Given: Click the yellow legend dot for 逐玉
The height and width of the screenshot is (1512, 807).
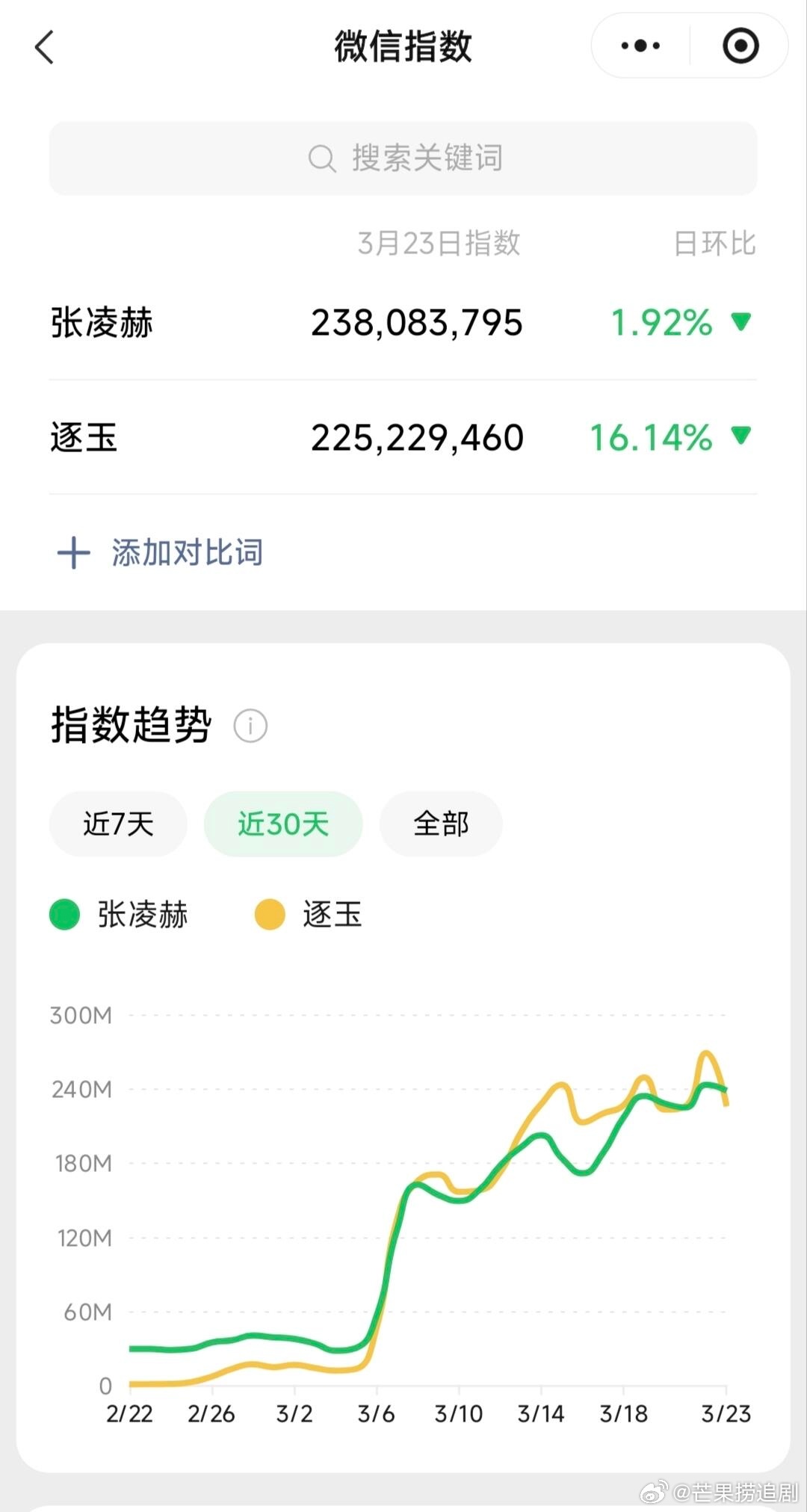Looking at the screenshot, I should [269, 913].
